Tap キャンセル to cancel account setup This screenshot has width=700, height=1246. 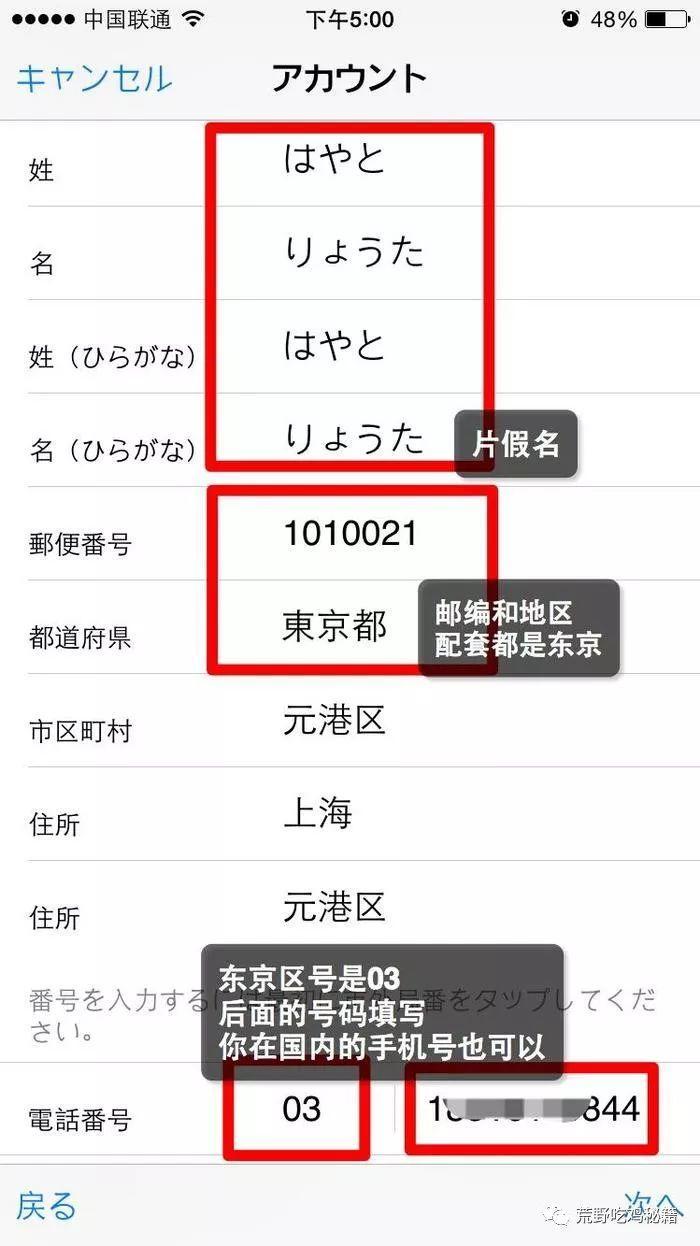pos(95,79)
